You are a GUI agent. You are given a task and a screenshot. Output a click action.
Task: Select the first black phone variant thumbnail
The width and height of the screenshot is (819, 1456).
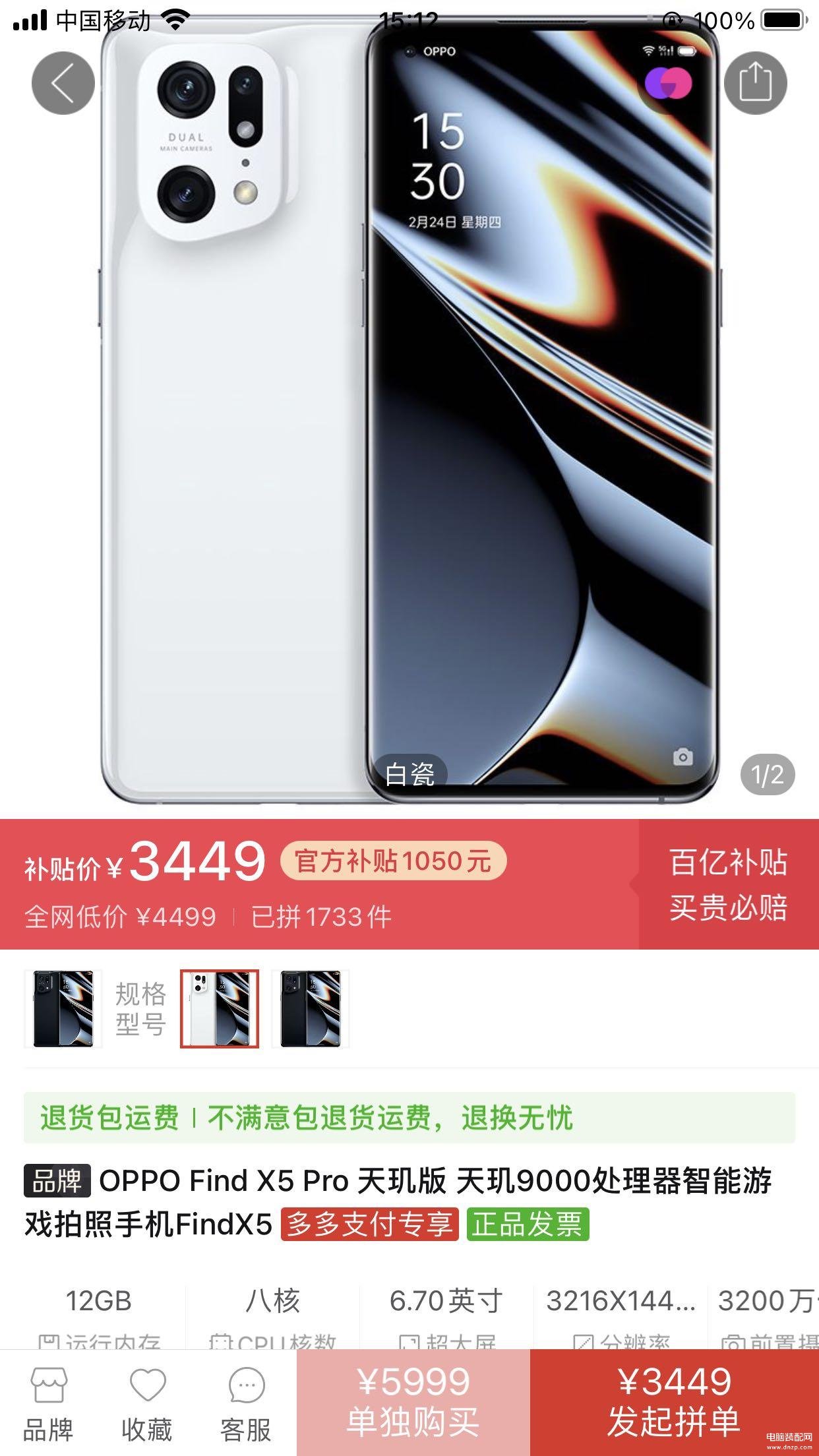(x=63, y=1008)
